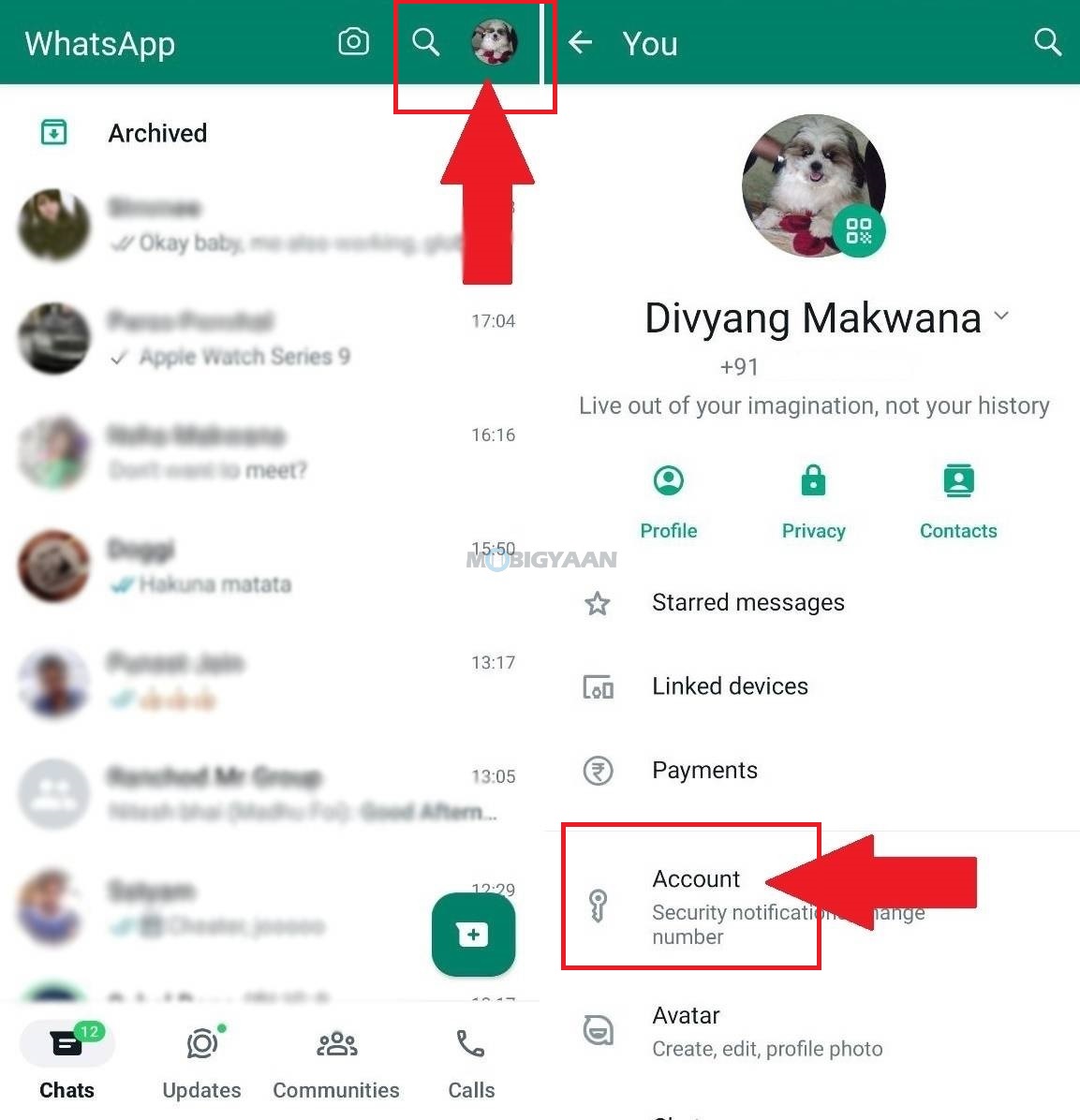1080x1120 pixels.
Task: Open the Avatar settings row
Action: pos(766,1031)
